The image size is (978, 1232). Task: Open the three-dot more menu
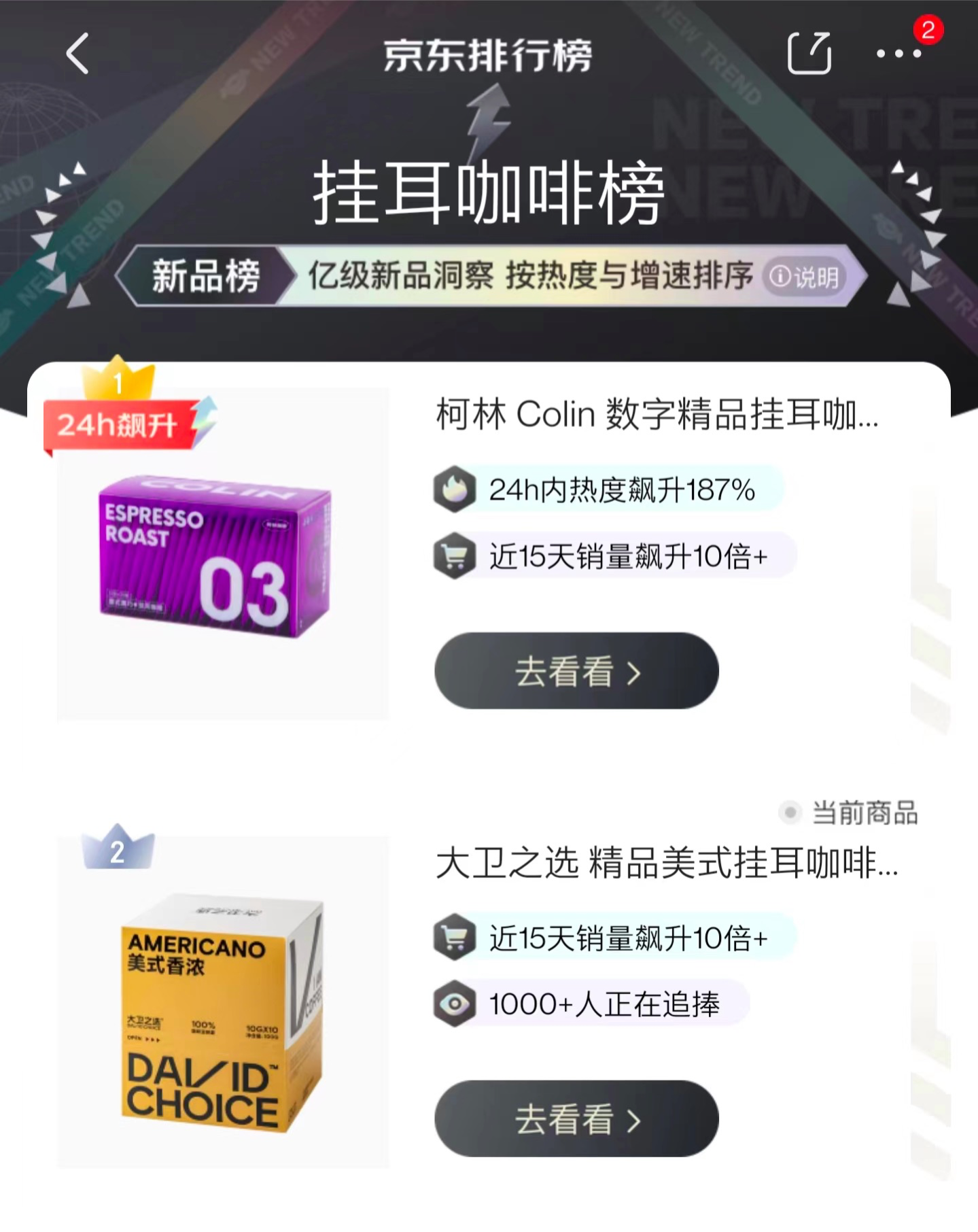pyautogui.click(x=898, y=54)
